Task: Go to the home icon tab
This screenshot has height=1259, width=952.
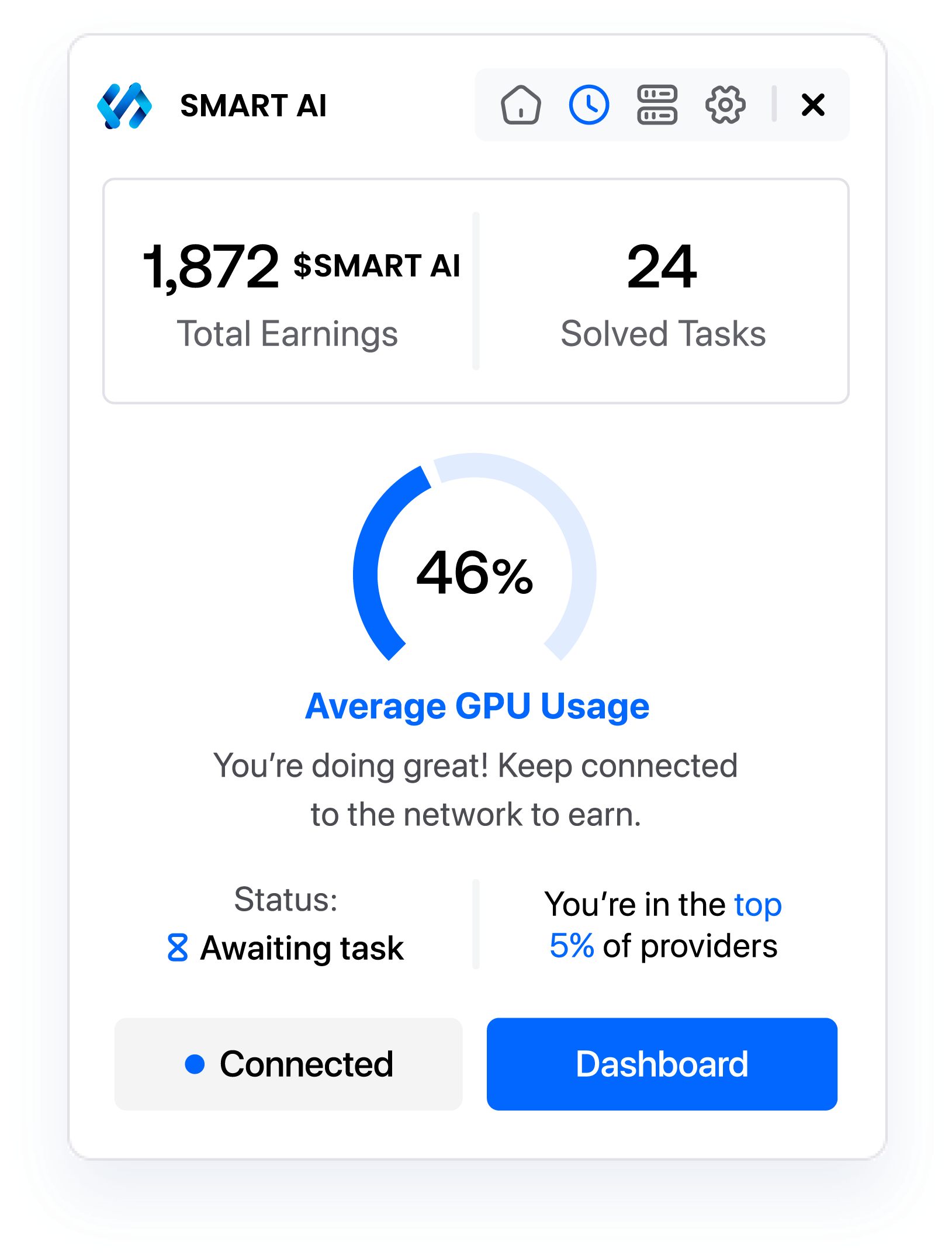Action: [520, 105]
